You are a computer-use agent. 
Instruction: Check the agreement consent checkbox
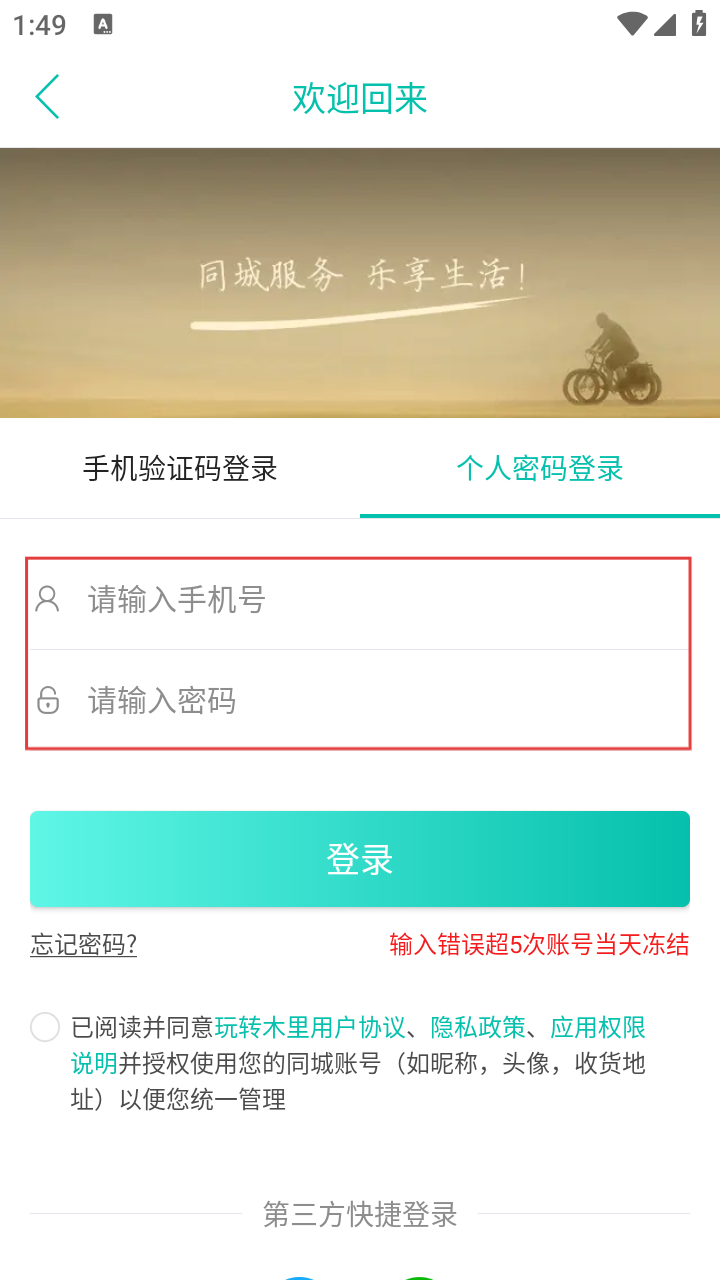[45, 1027]
